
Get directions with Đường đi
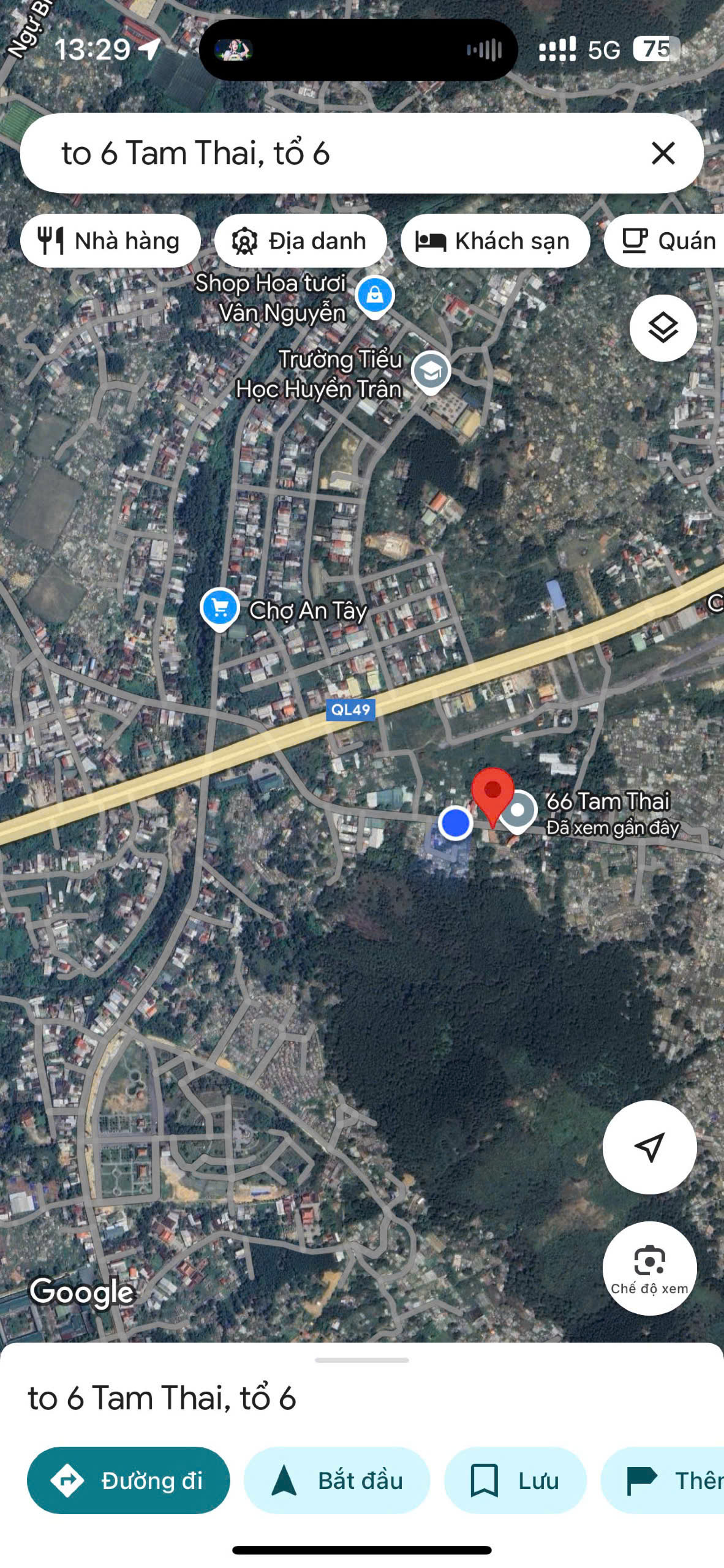pyautogui.click(x=129, y=1480)
